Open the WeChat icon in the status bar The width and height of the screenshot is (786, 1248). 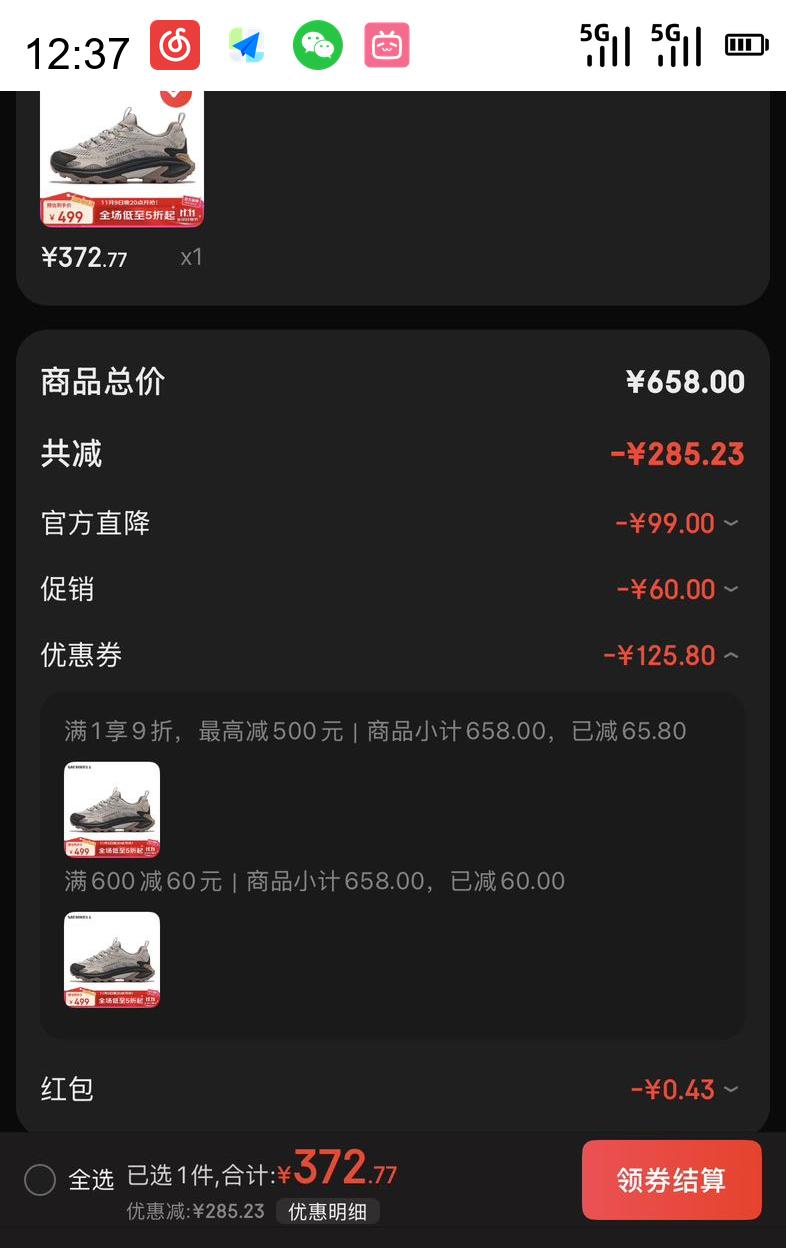click(317, 46)
